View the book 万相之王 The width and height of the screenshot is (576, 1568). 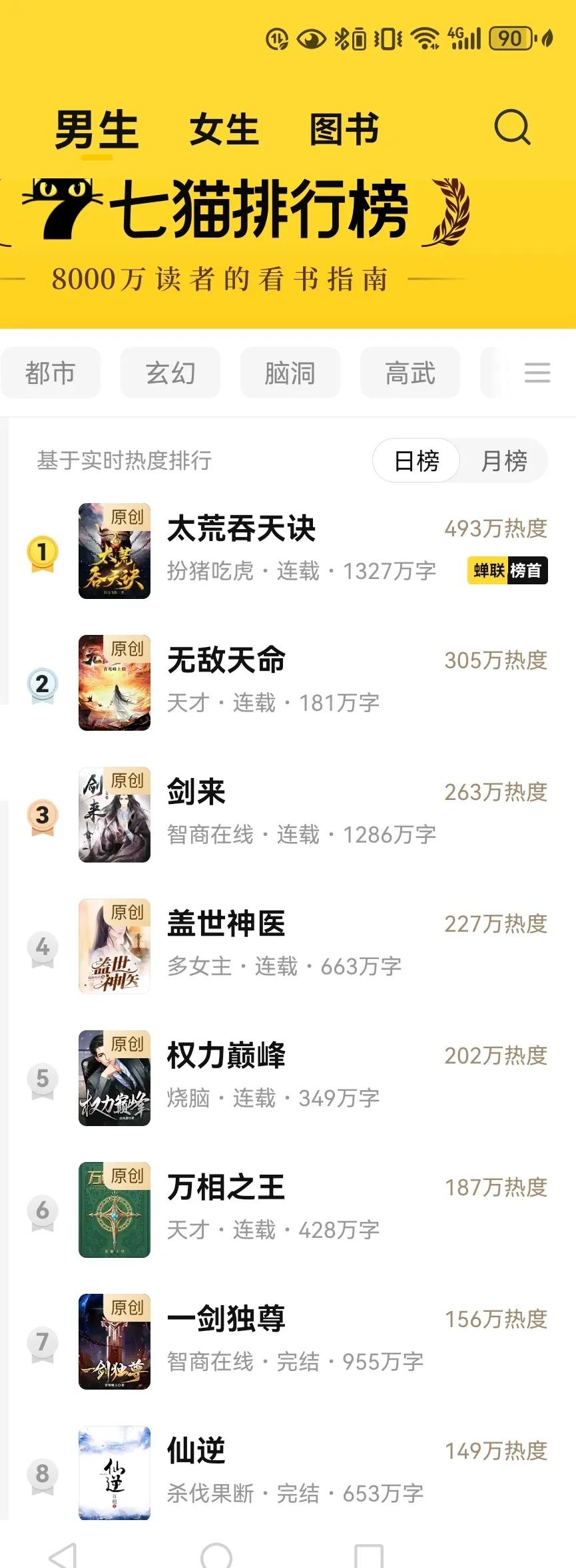pos(226,1188)
